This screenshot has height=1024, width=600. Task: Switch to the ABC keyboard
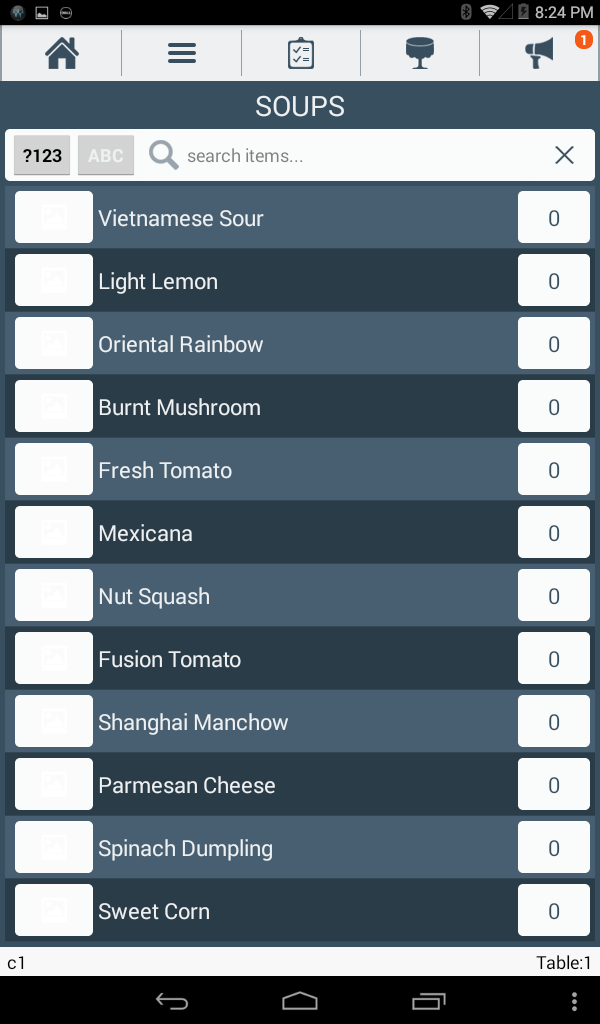click(106, 156)
